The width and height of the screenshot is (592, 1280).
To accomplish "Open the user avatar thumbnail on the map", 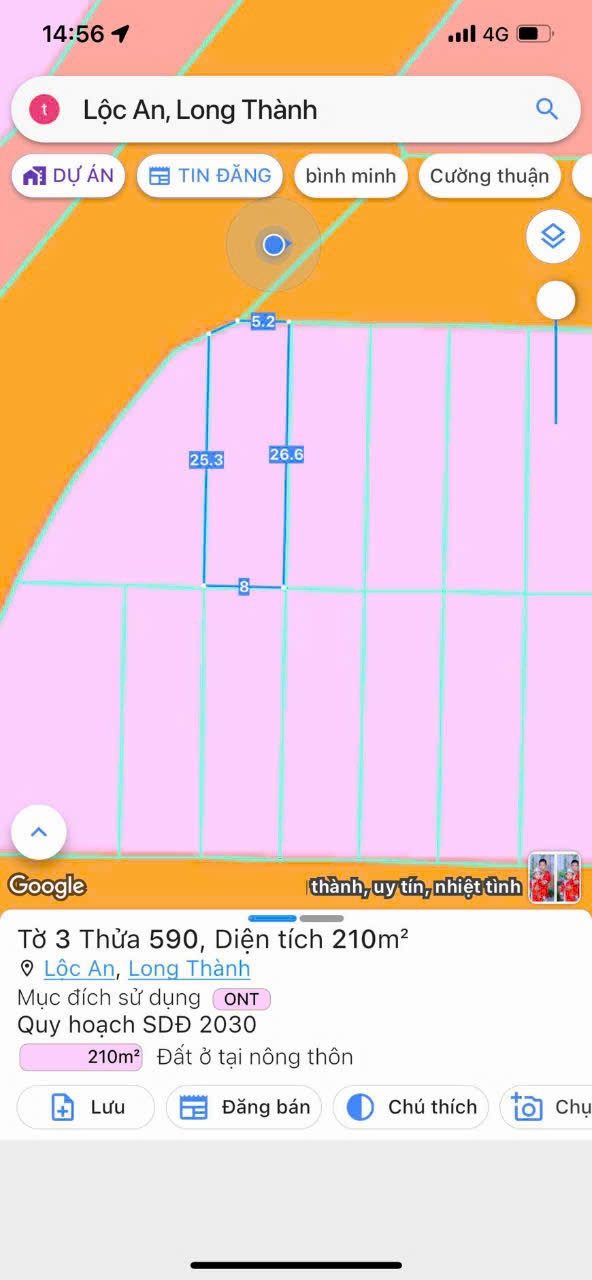I will coord(554,878).
